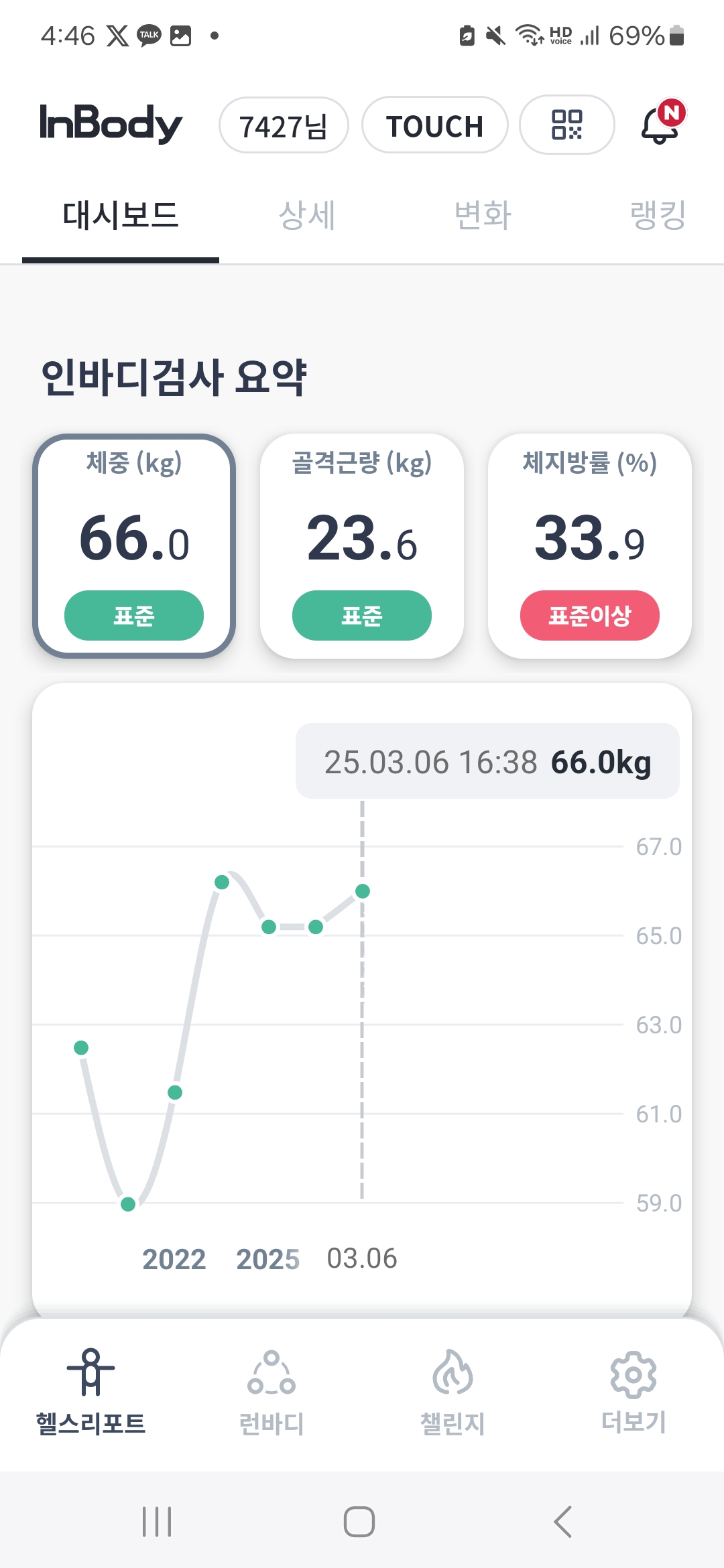The height and width of the screenshot is (1568, 724).
Task: Select the 체지방률 (%) card
Action: [590, 545]
